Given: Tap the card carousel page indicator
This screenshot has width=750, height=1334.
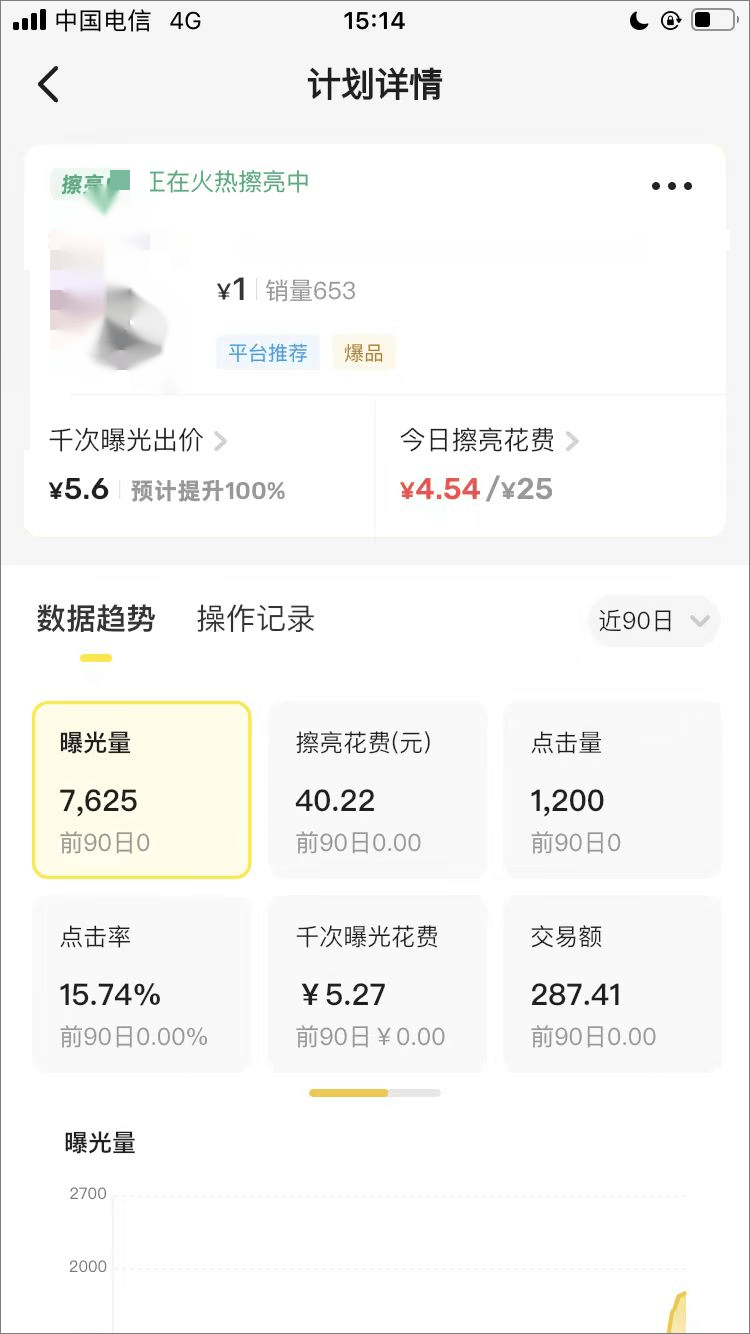Looking at the screenshot, I should (377, 1093).
